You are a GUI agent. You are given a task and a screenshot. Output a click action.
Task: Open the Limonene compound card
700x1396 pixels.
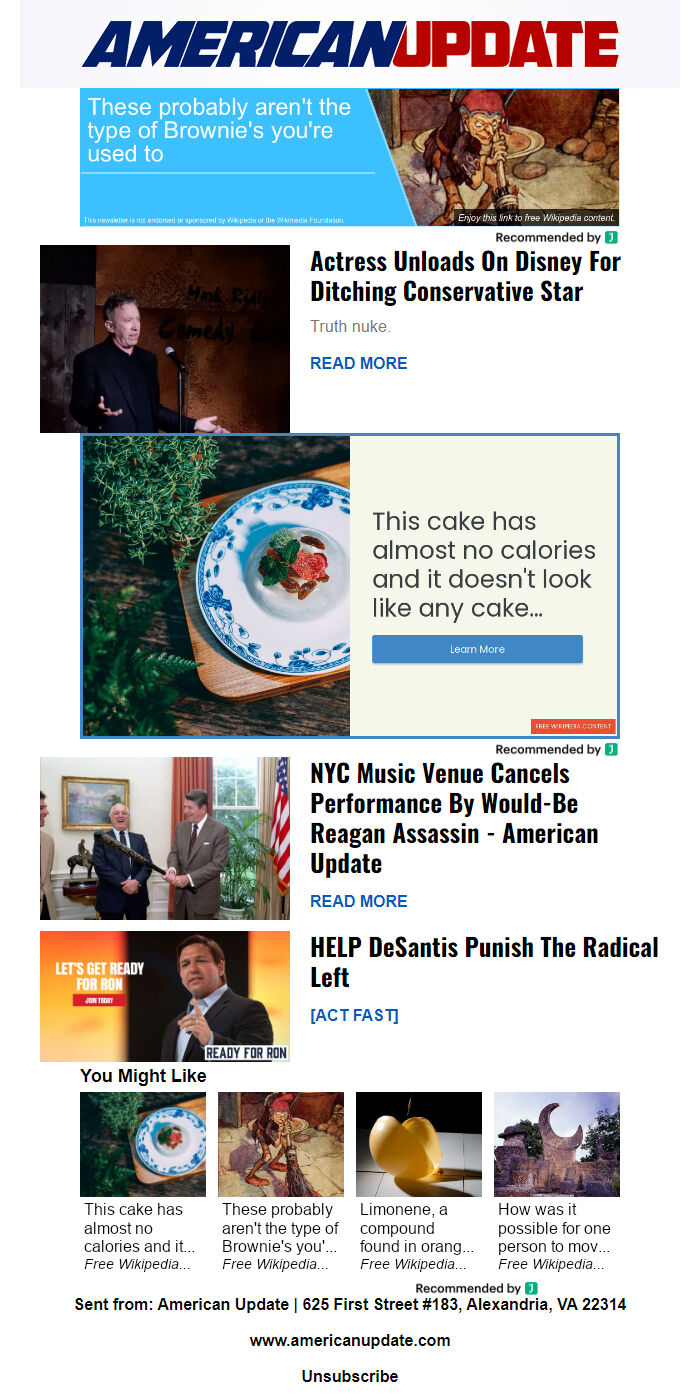pos(419,1182)
